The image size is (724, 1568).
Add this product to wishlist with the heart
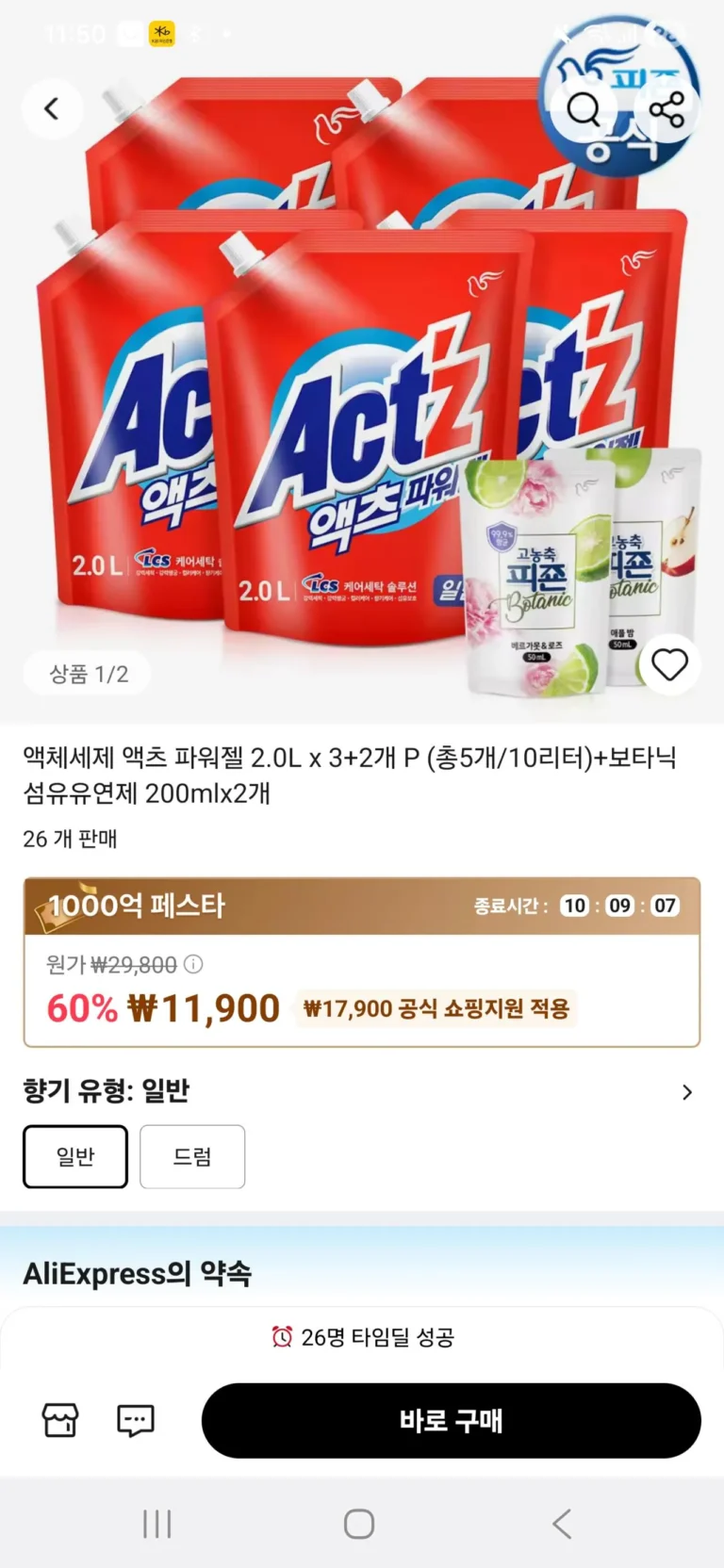(669, 664)
